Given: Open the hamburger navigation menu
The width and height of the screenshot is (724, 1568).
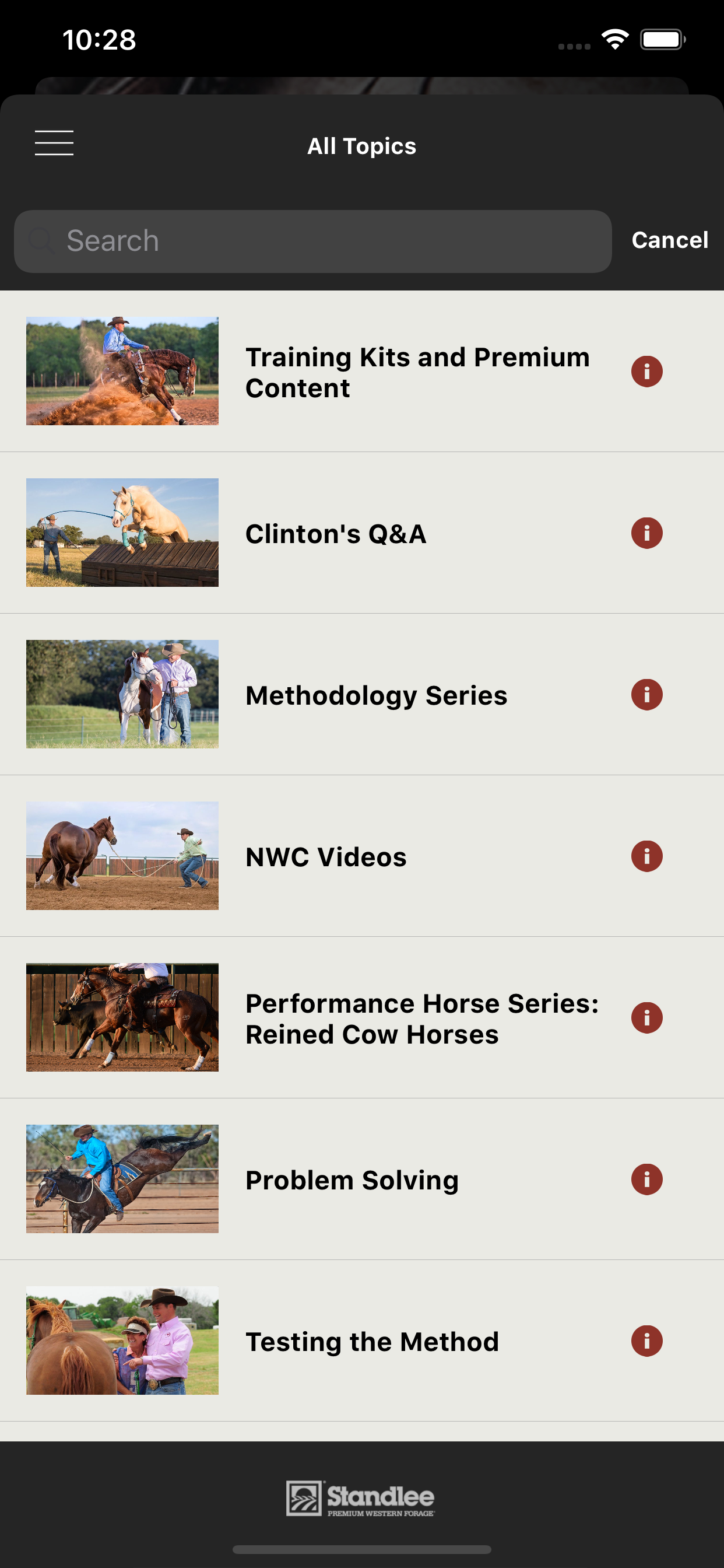Looking at the screenshot, I should (54, 143).
